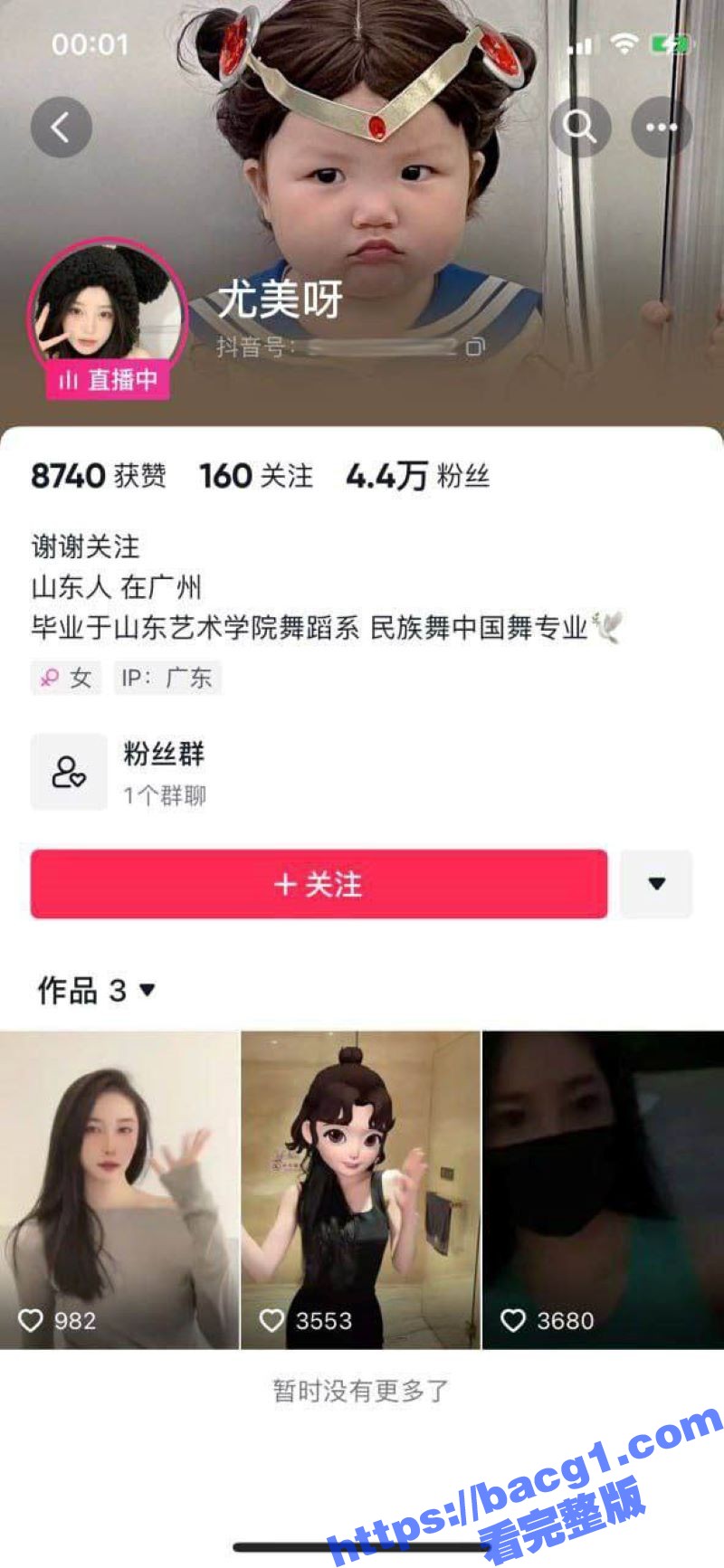Open the 粉丝群 fan group row

click(x=163, y=773)
